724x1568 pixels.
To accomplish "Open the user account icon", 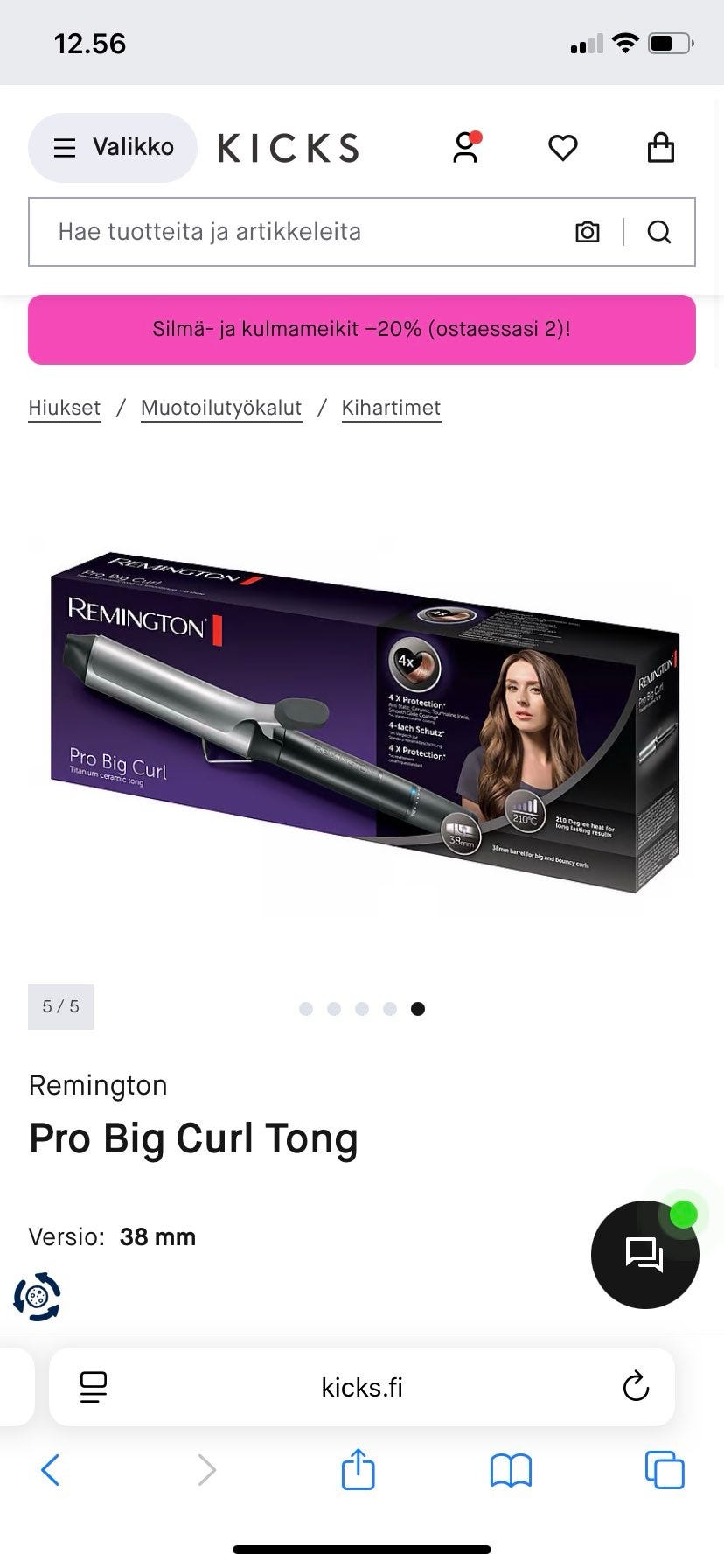I will click(466, 147).
